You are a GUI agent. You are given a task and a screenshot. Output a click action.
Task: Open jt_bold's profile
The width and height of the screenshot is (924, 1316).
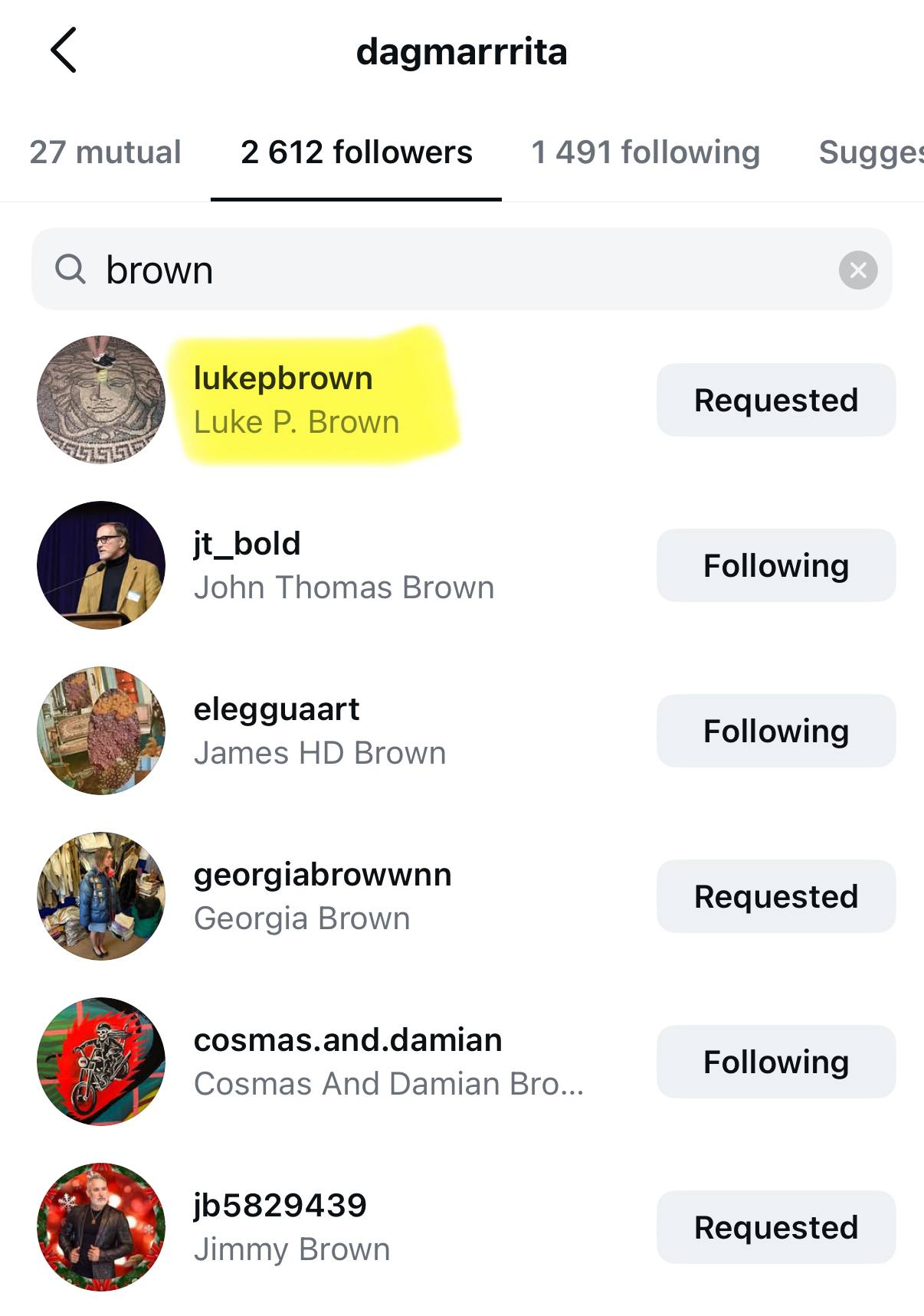pos(247,544)
